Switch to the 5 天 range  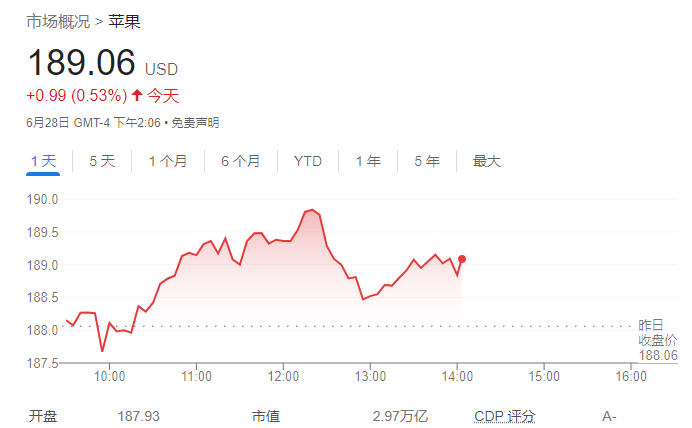pyautogui.click(x=102, y=161)
